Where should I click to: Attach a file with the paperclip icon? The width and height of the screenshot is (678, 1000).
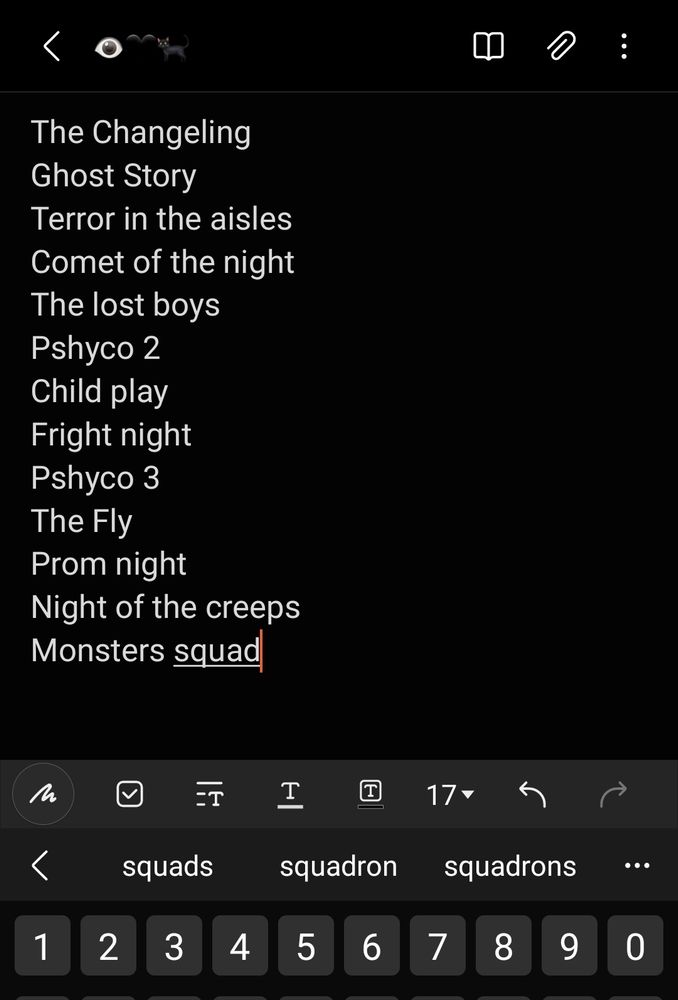tap(561, 47)
